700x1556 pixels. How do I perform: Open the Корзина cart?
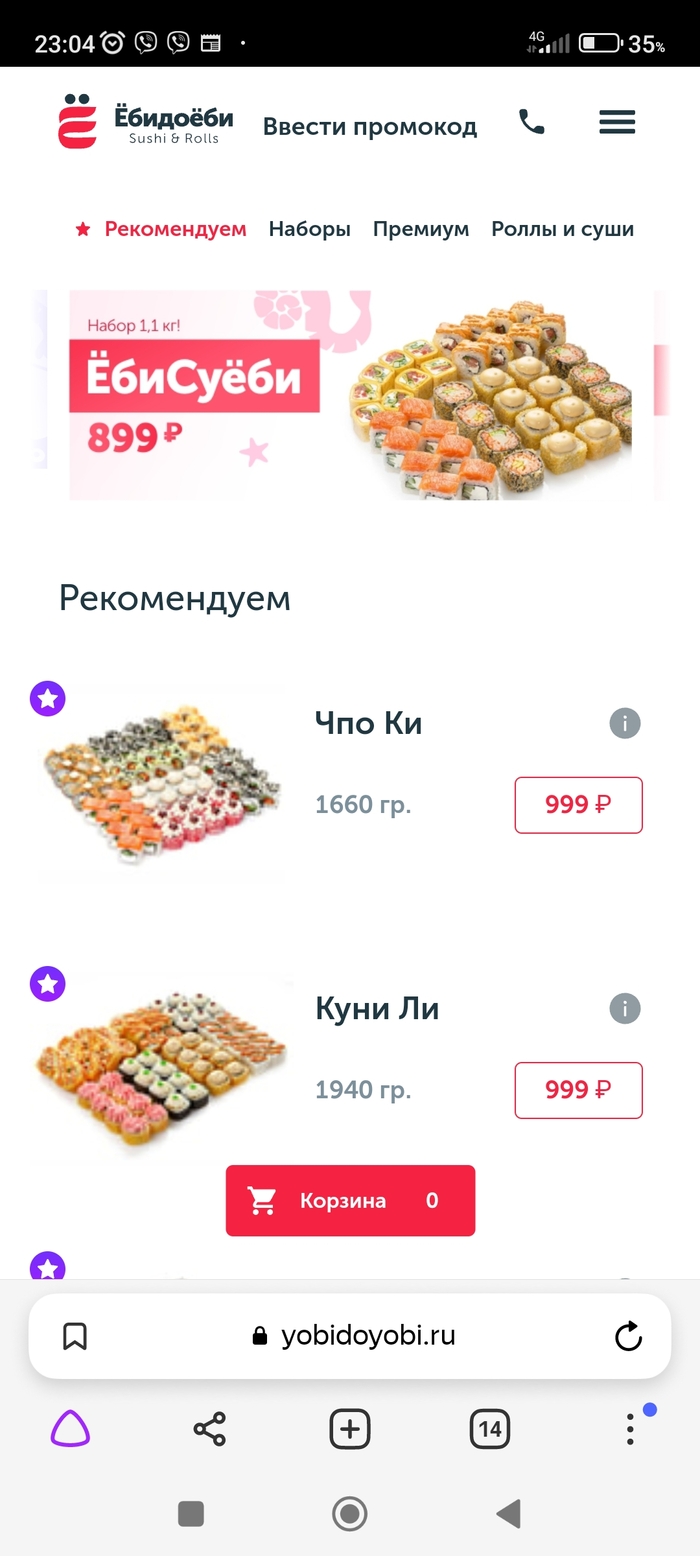click(x=350, y=1200)
